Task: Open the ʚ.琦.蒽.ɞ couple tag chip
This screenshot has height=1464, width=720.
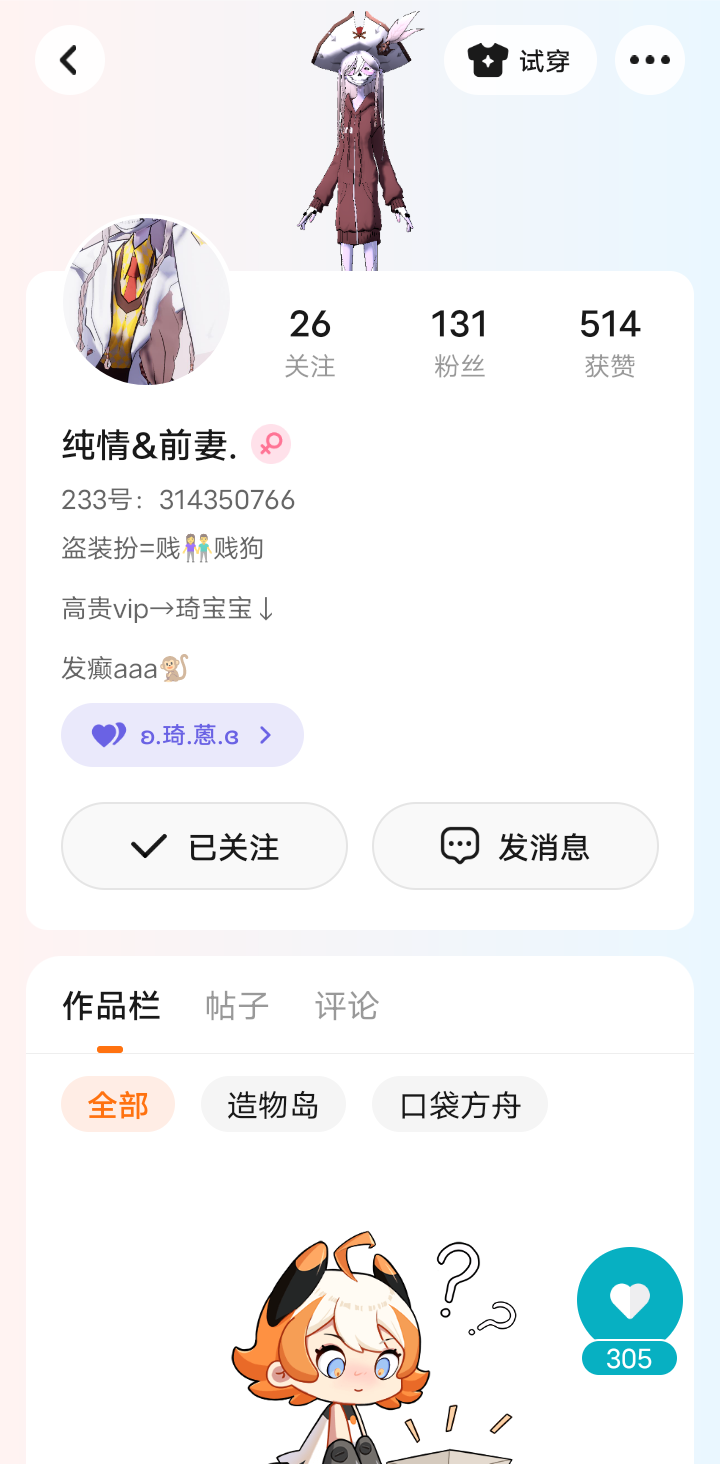Action: click(182, 735)
